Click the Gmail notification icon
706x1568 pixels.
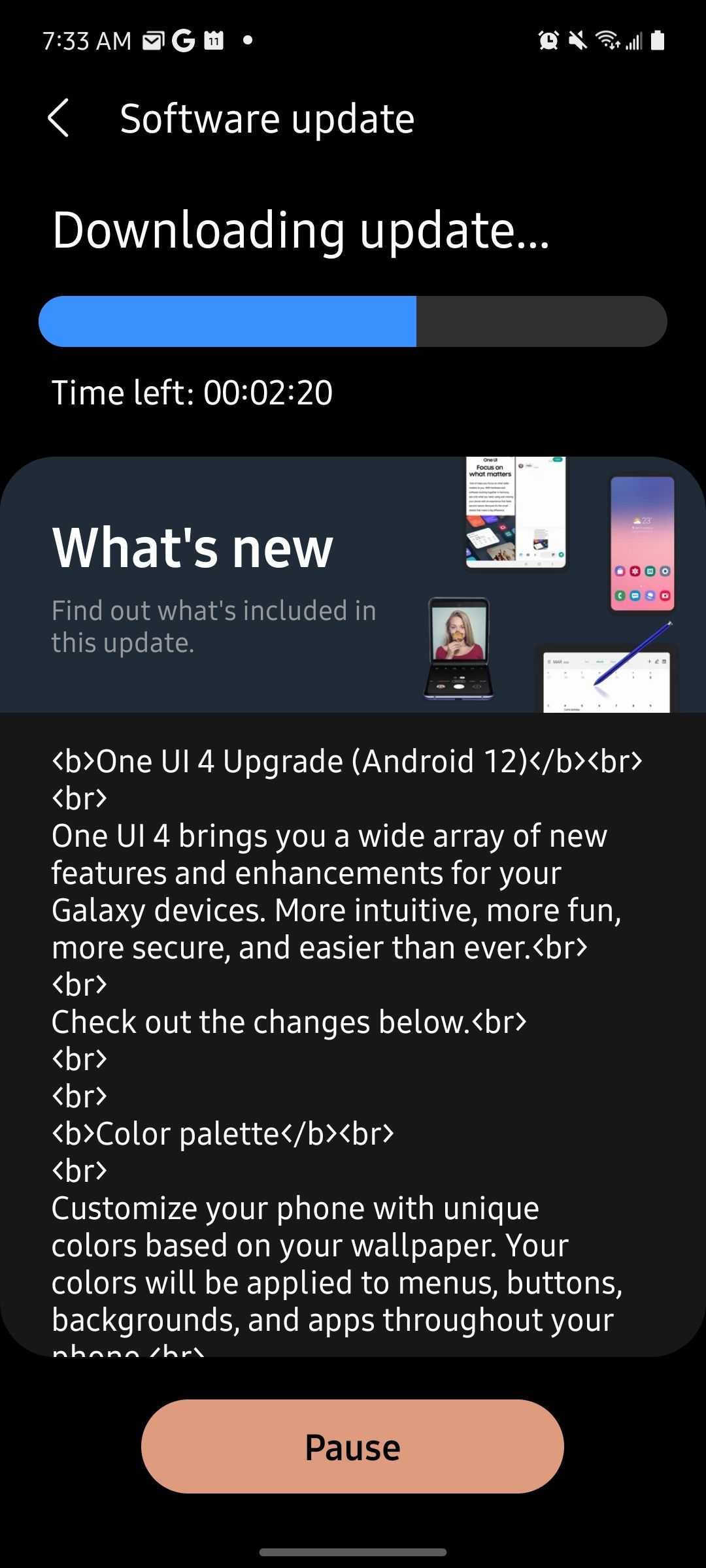(154, 41)
